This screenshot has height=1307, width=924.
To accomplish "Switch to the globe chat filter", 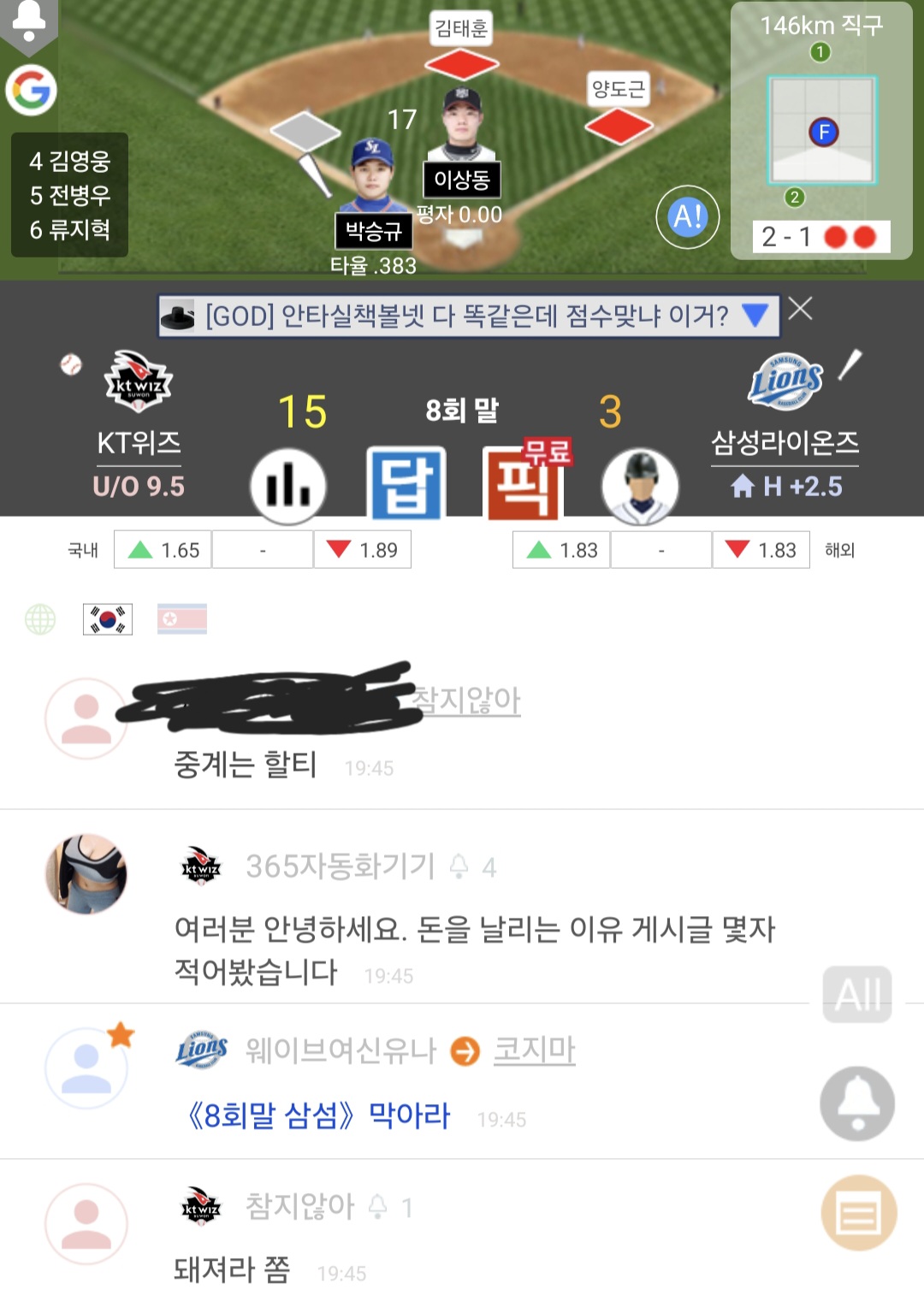I will pyautogui.click(x=40, y=619).
